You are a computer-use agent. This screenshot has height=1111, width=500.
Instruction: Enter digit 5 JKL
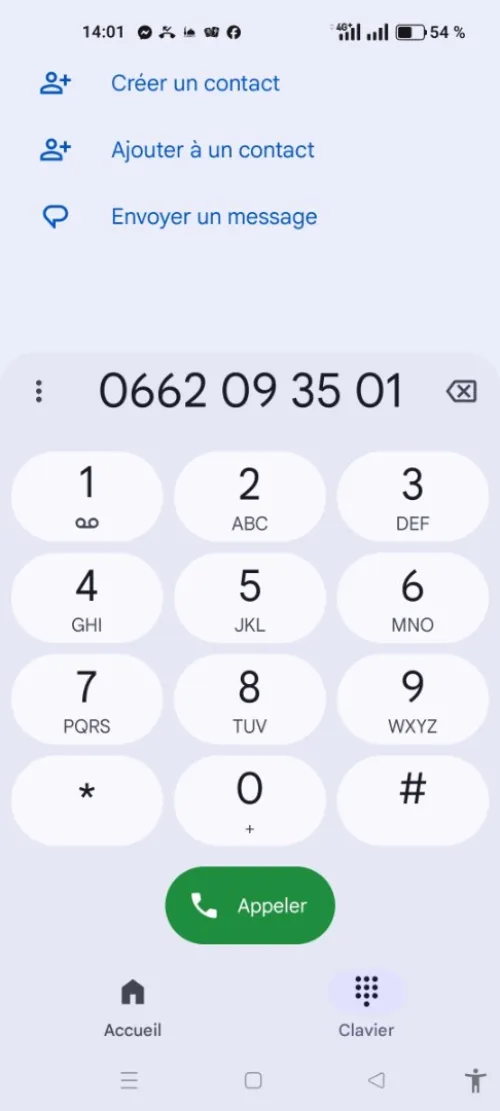coord(250,598)
